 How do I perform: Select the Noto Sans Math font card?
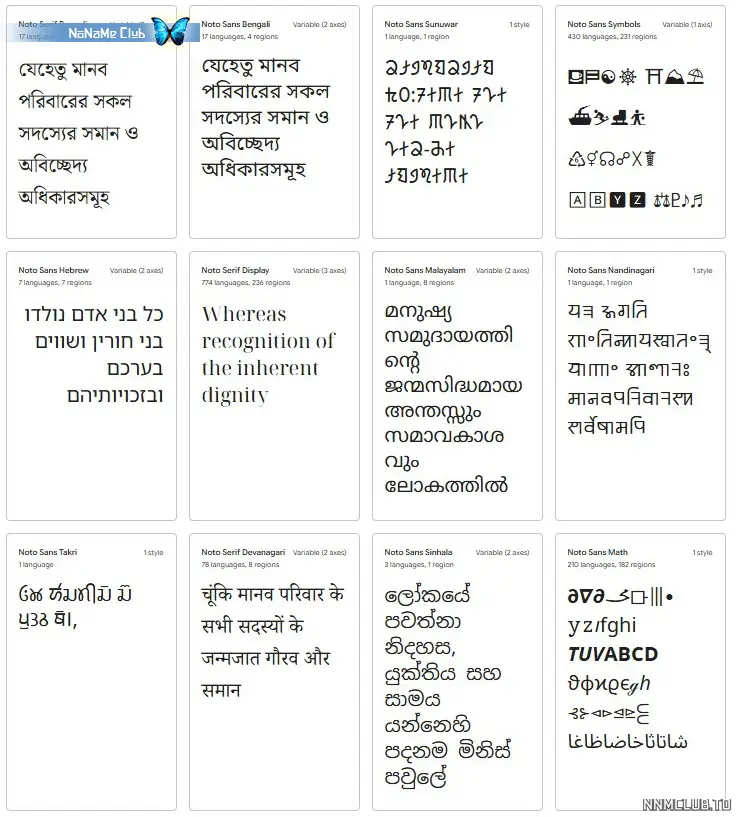click(x=640, y=670)
